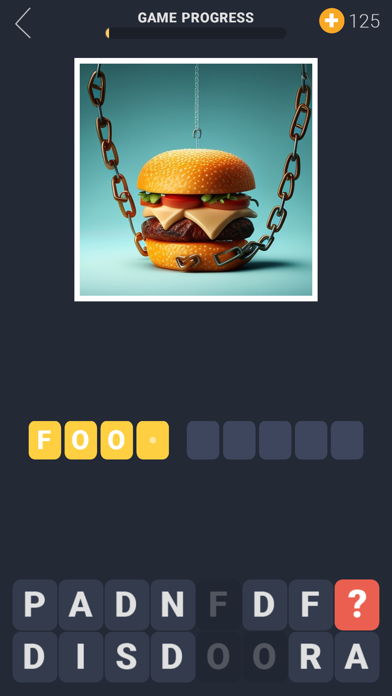Viewport: 392px width, 696px height.
Task: Remove the placed F from the answer
Action: [x=45, y=440]
